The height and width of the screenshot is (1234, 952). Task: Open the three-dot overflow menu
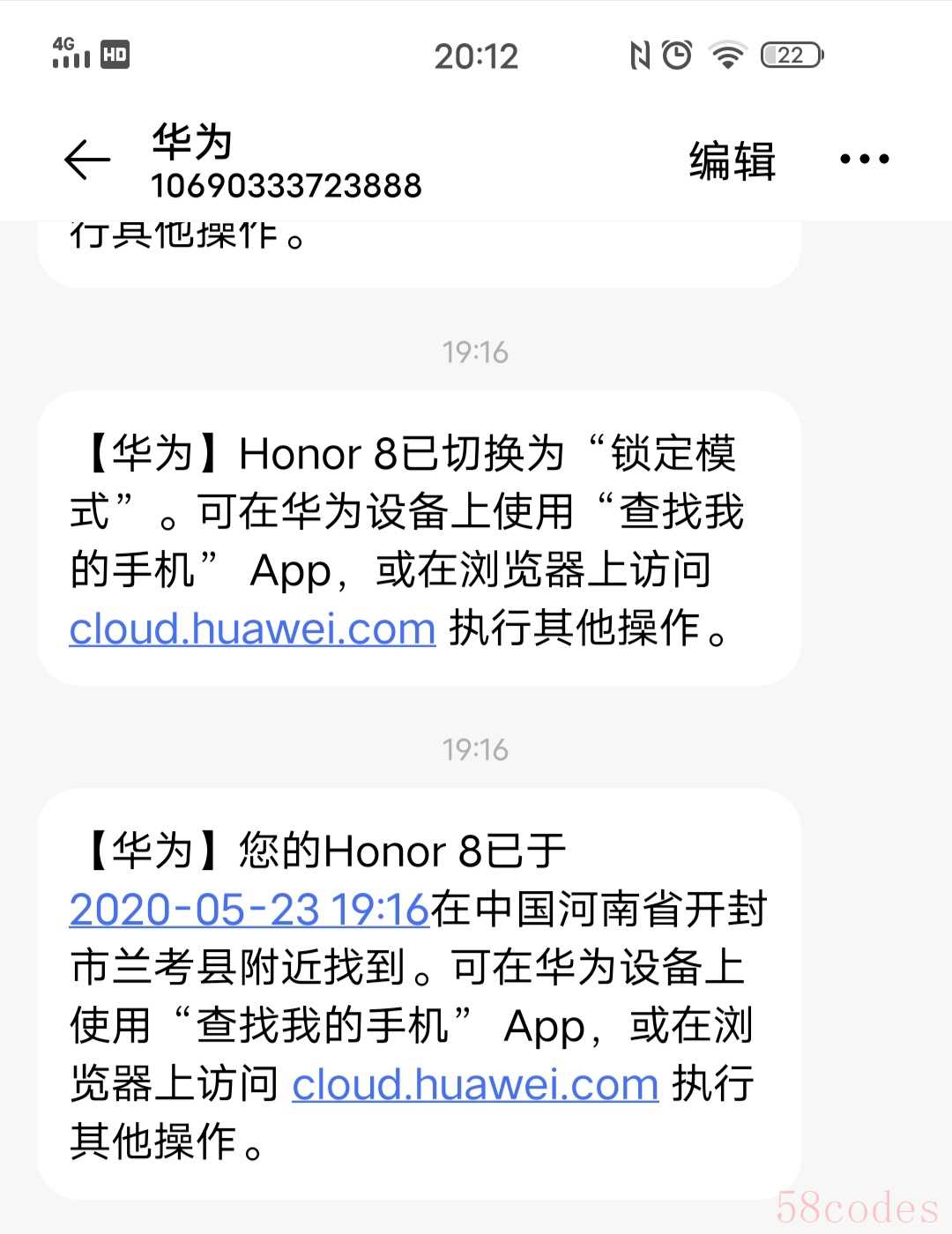tap(864, 160)
